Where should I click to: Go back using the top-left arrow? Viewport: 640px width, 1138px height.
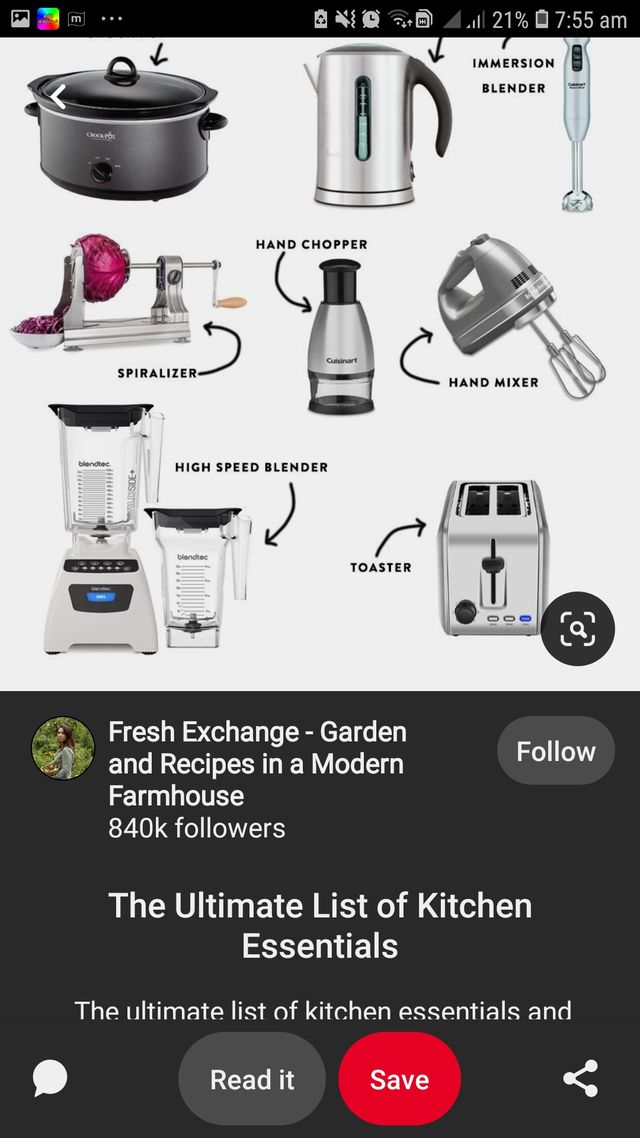click(x=59, y=98)
